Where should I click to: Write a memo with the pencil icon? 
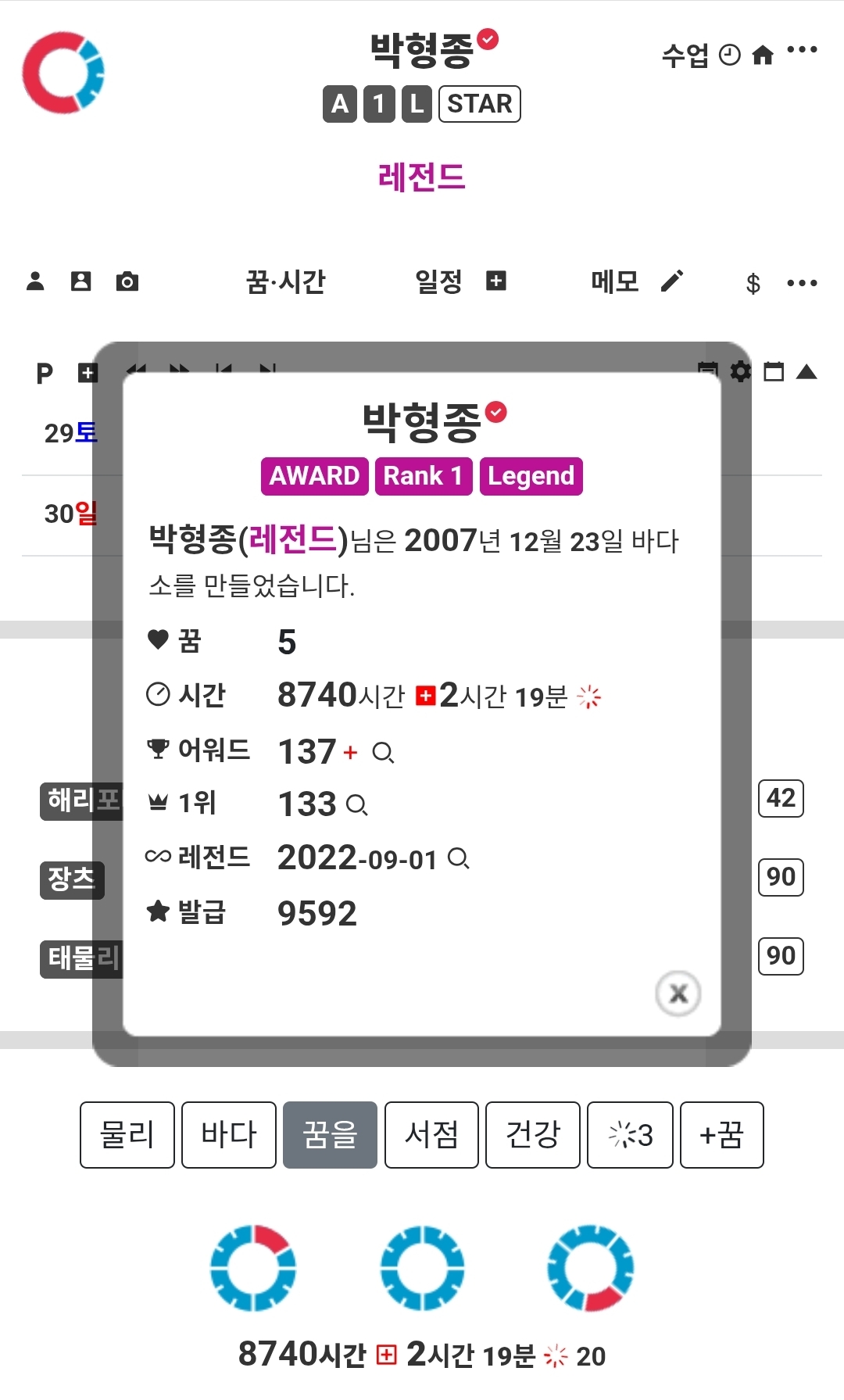point(671,281)
